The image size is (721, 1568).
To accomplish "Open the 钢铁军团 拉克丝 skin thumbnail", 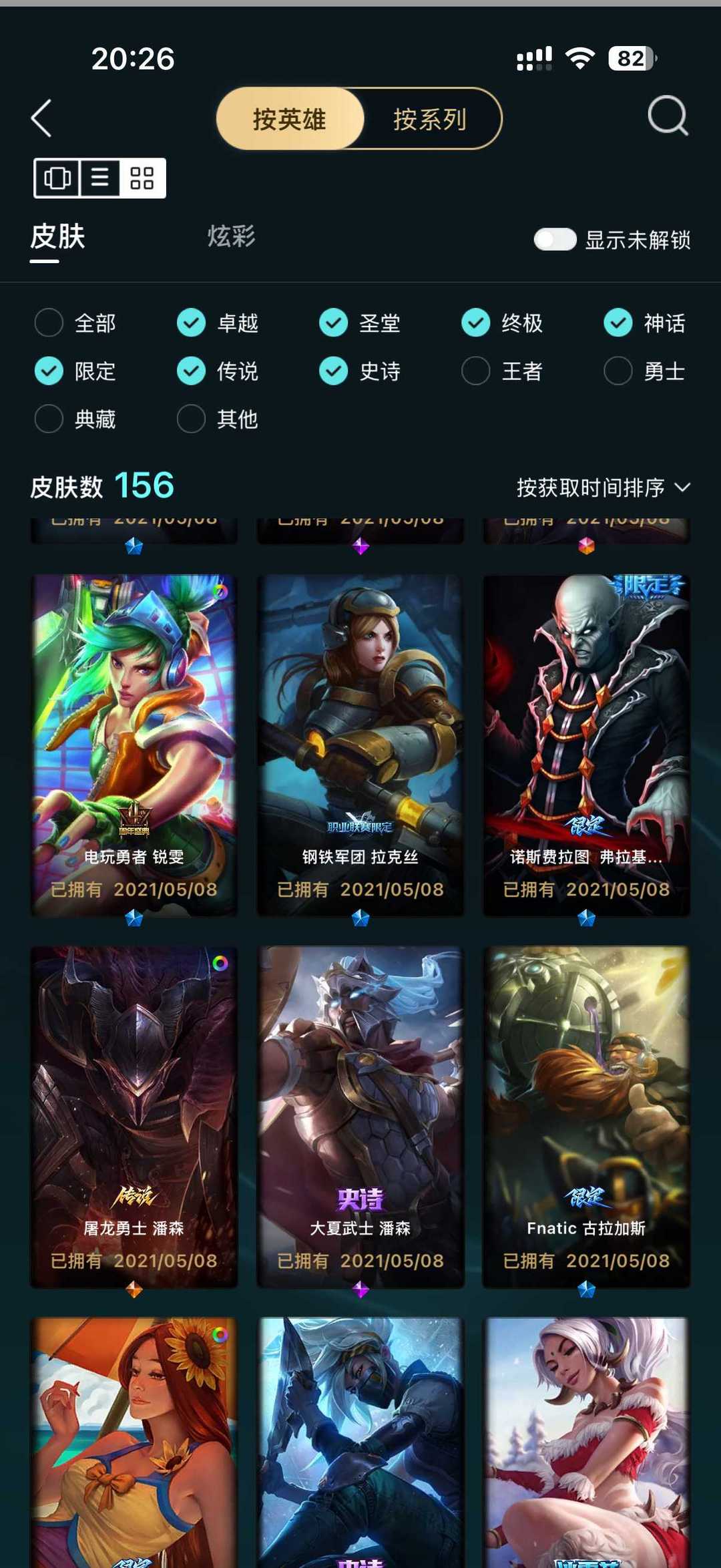I will click(360, 735).
